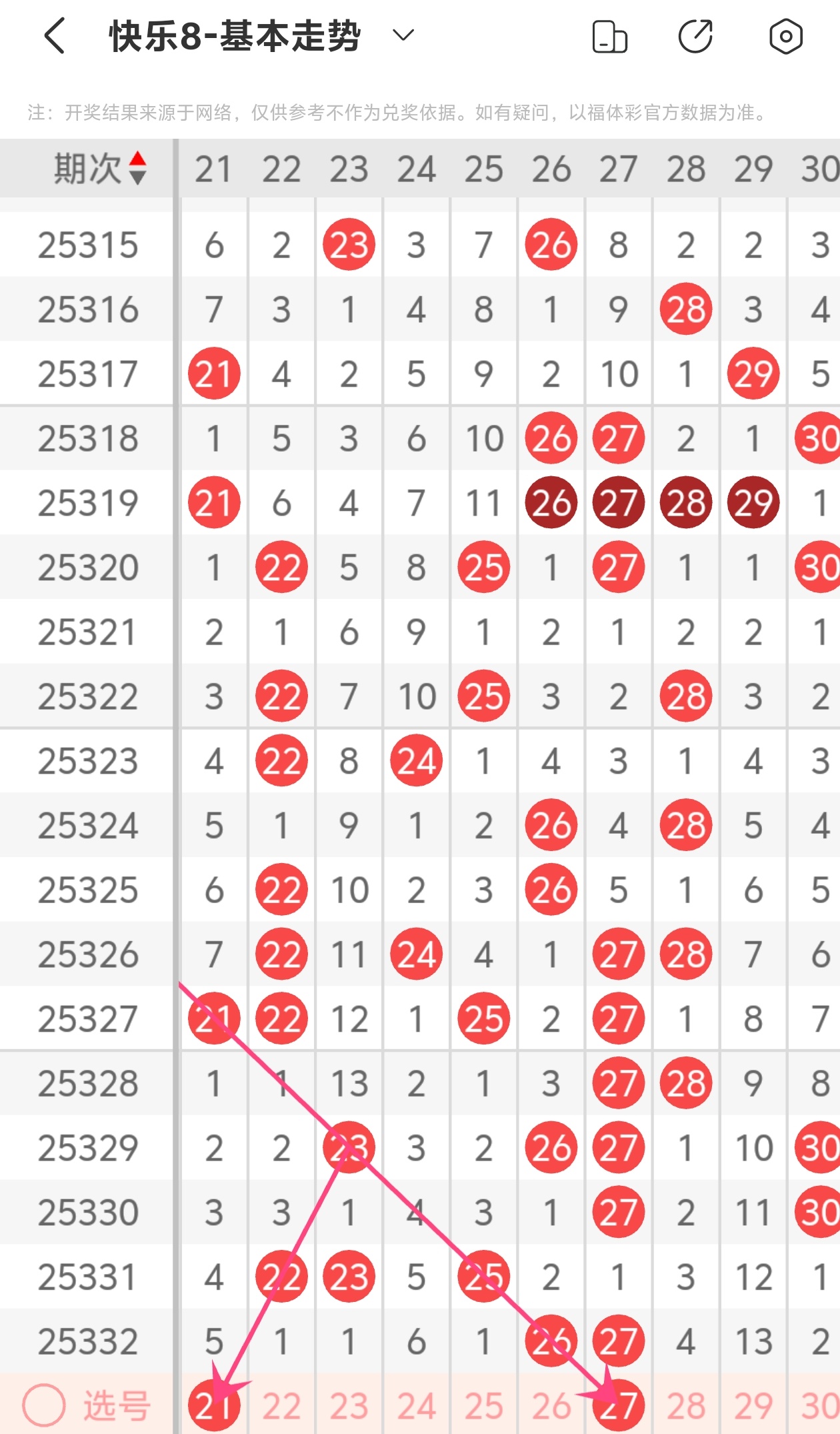The width and height of the screenshot is (840, 1434).
Task: Select number 30 in the 选号 row
Action: click(819, 1405)
